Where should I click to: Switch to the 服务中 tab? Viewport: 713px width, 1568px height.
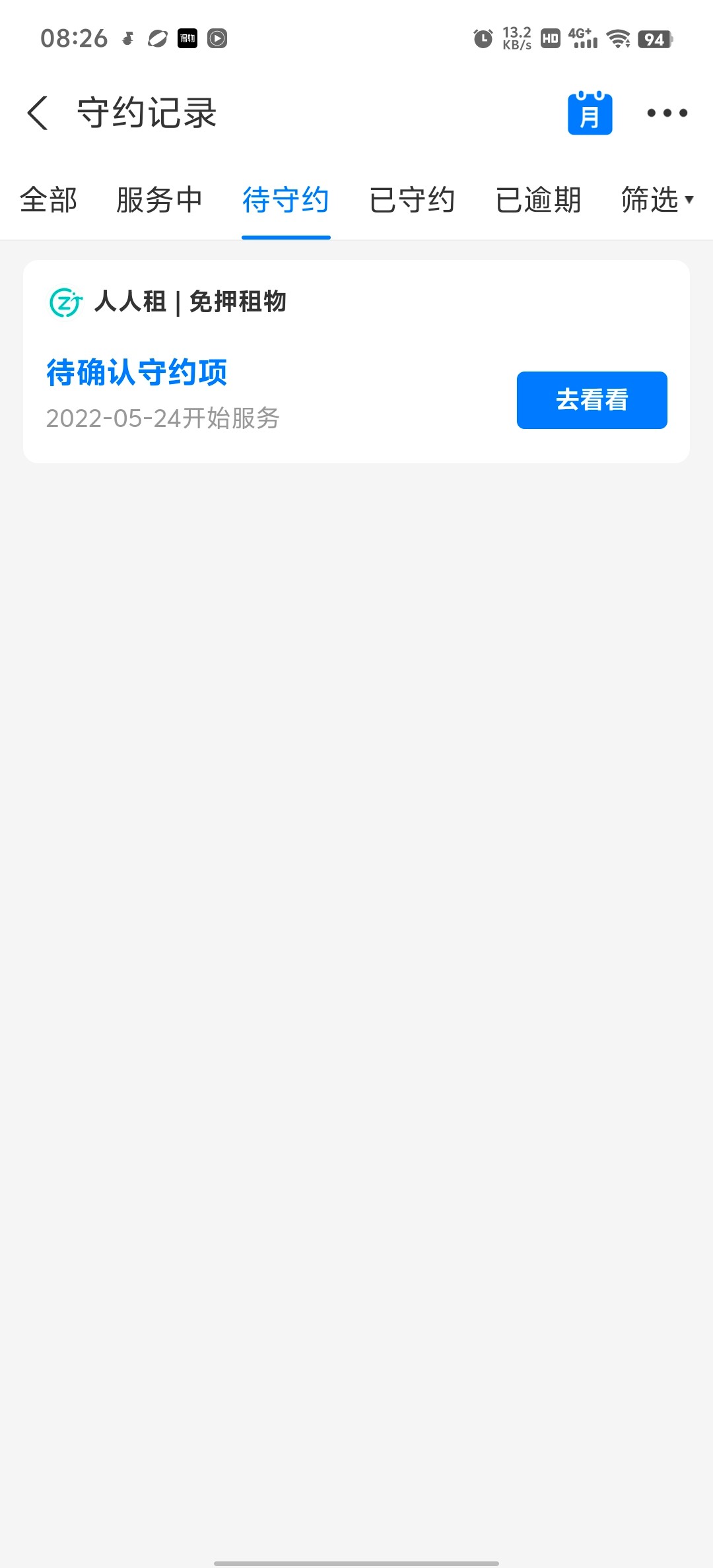point(159,200)
